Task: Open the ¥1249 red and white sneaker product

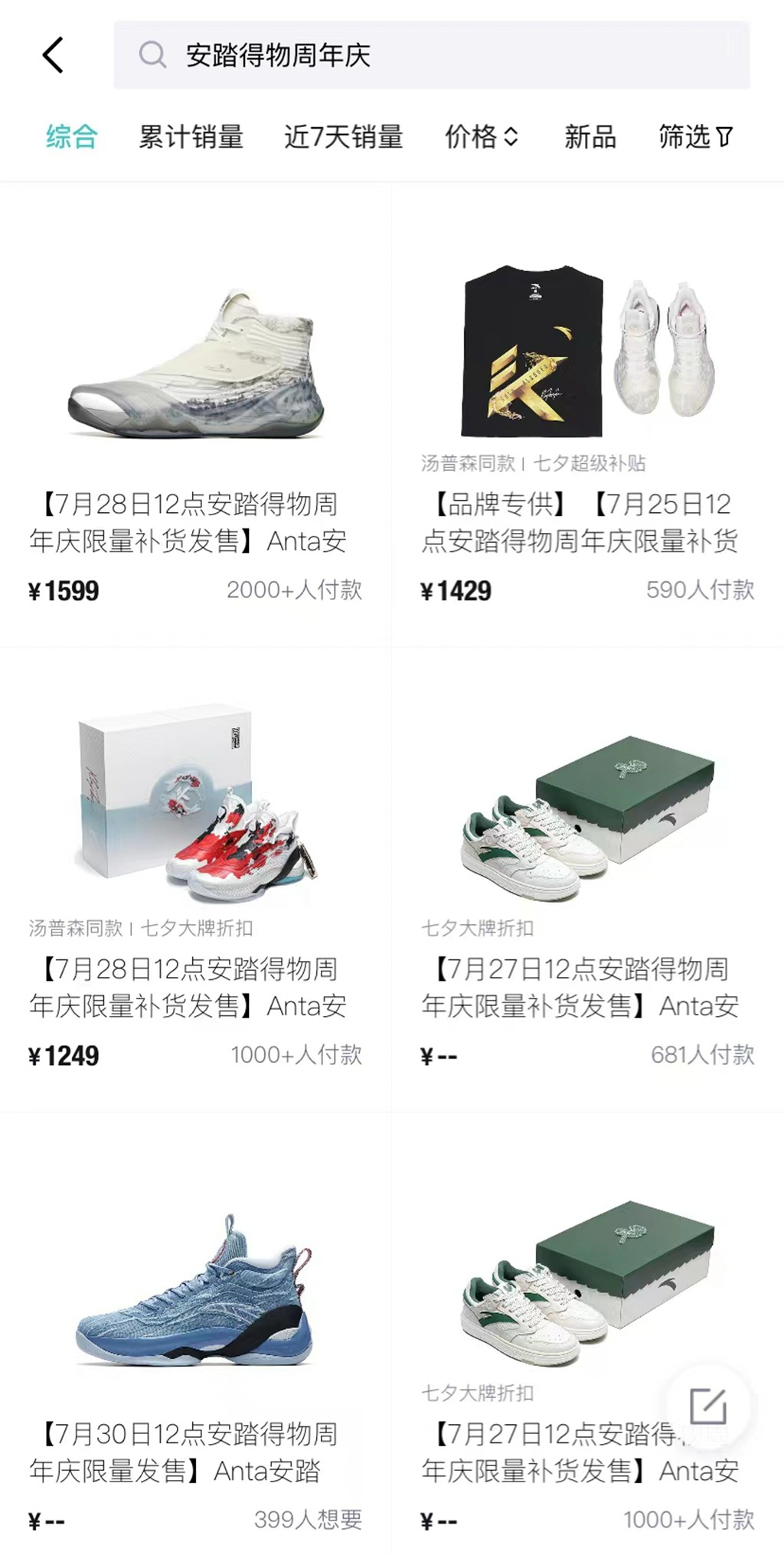Action: tap(195, 804)
